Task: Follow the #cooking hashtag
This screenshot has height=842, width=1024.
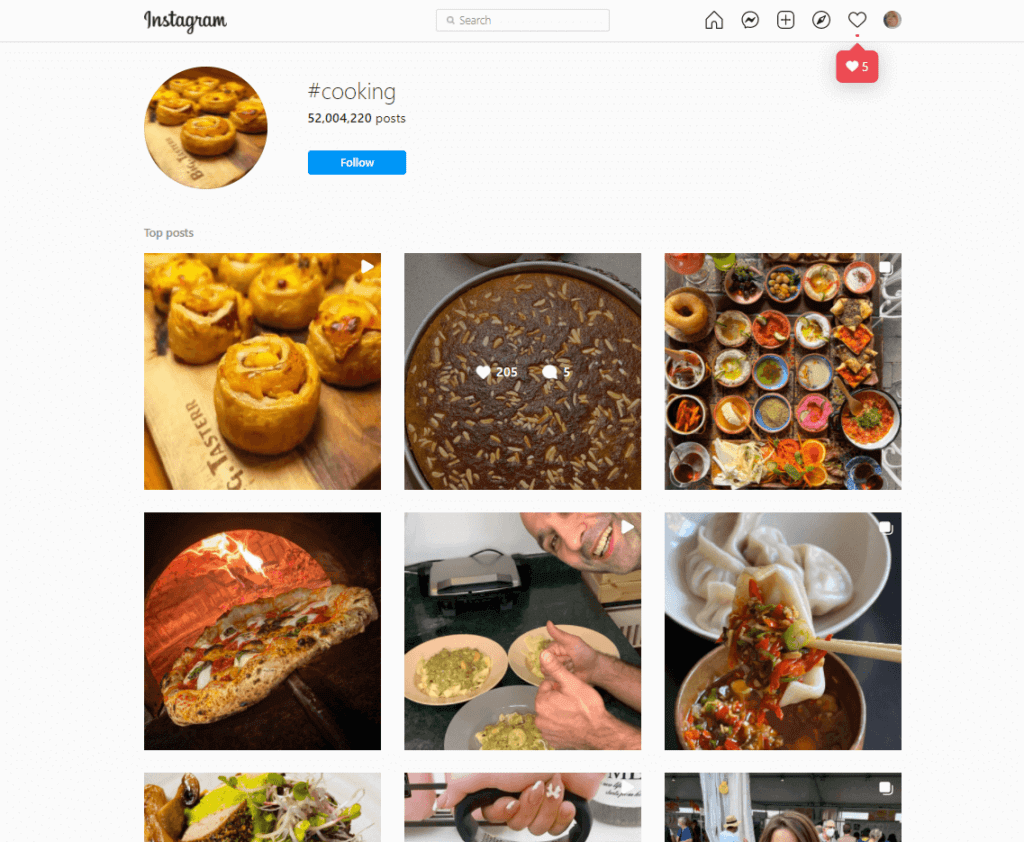Action: coord(357,162)
